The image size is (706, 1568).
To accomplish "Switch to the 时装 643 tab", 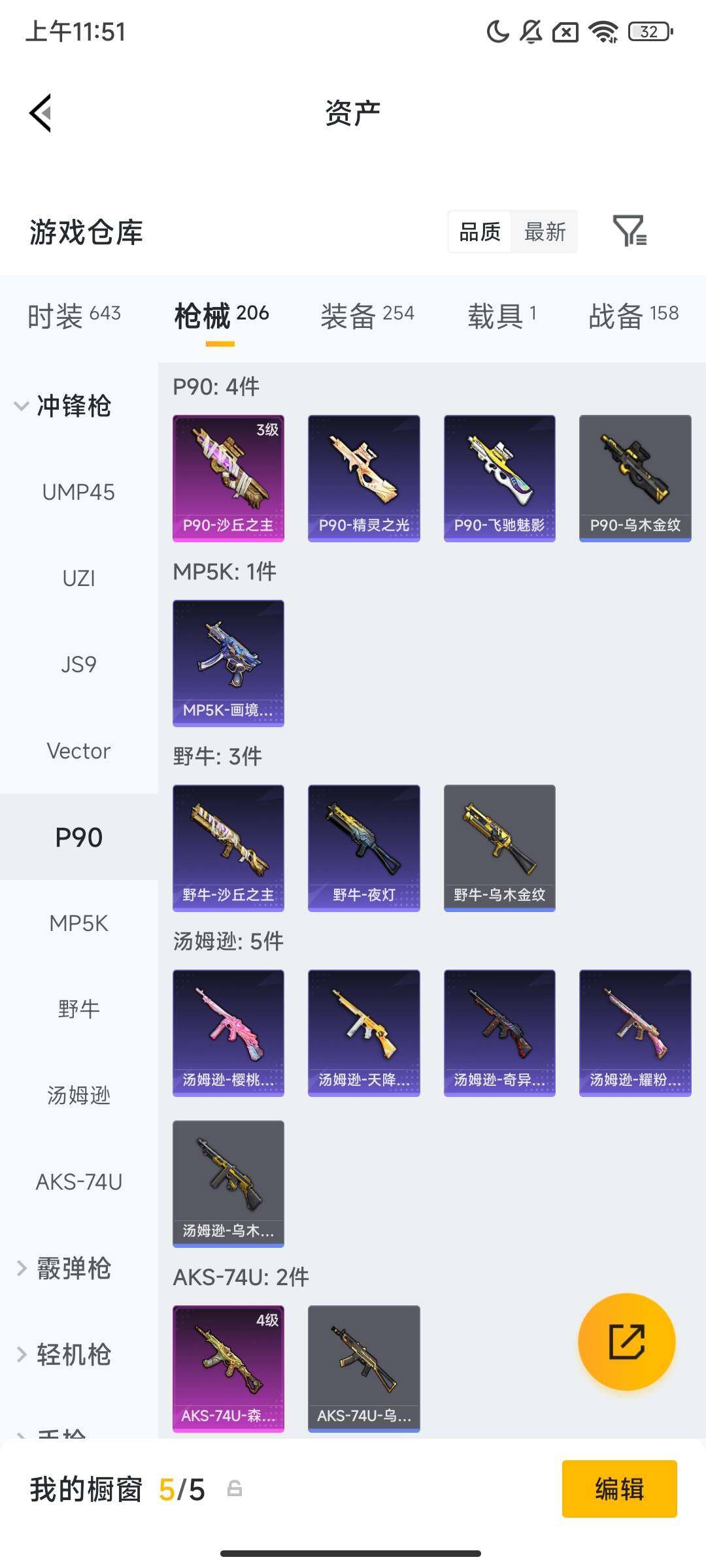I will (x=74, y=316).
